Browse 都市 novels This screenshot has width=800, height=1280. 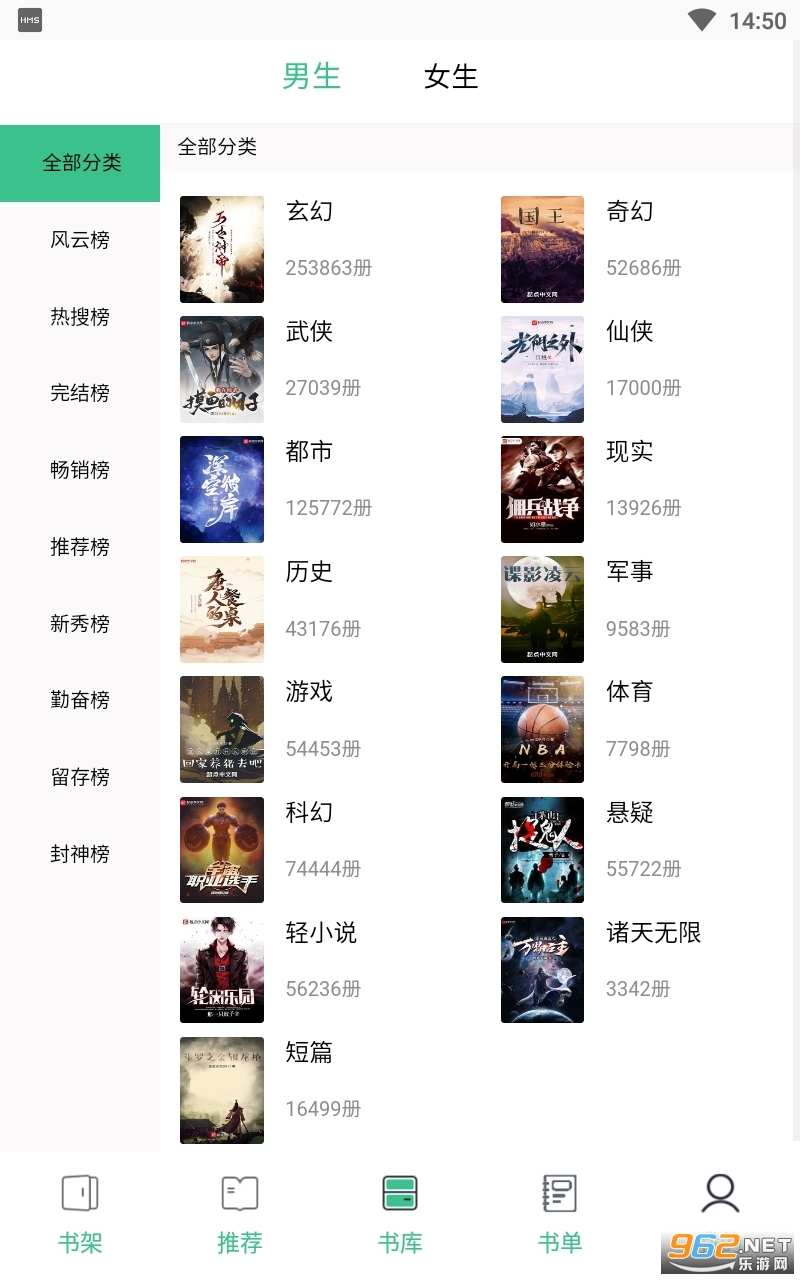(309, 452)
